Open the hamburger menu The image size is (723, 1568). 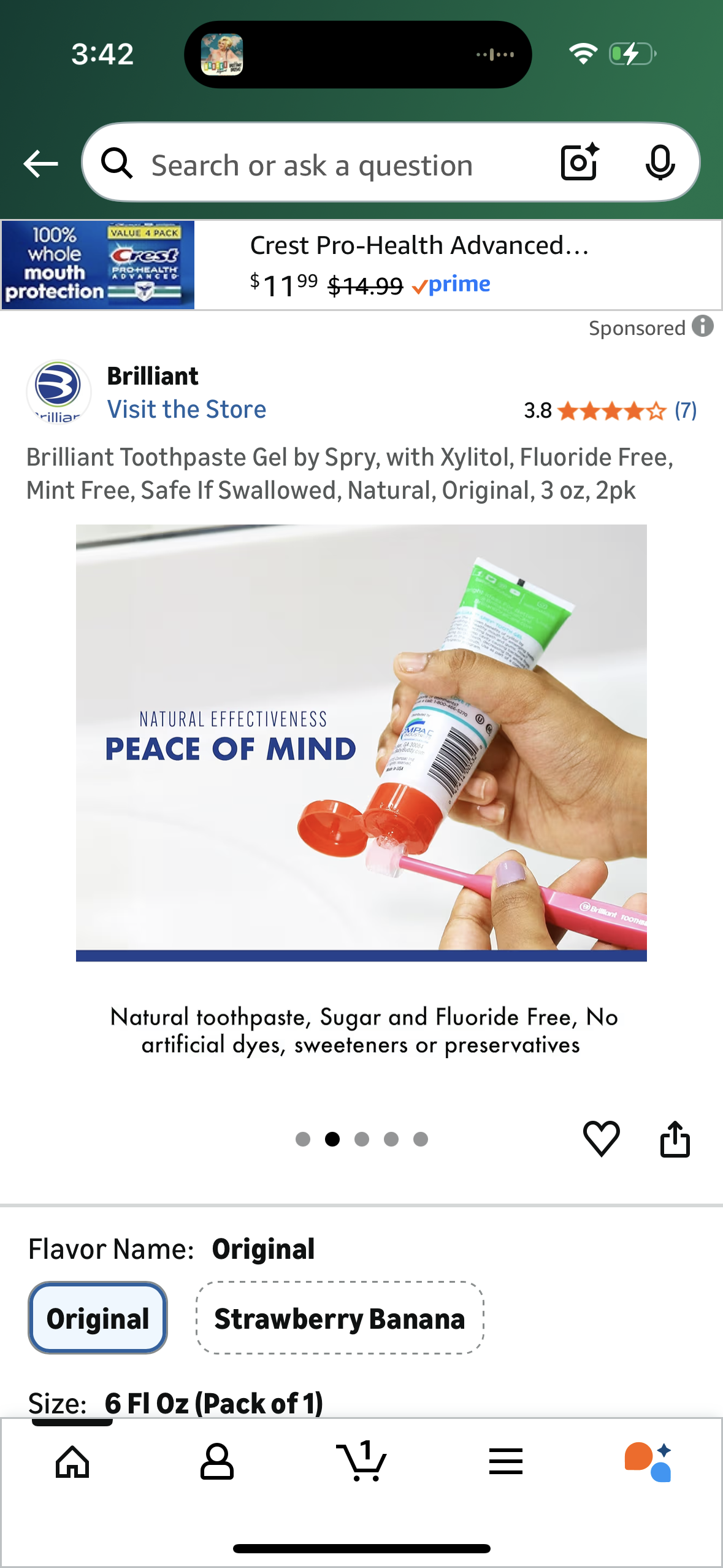point(505,1462)
